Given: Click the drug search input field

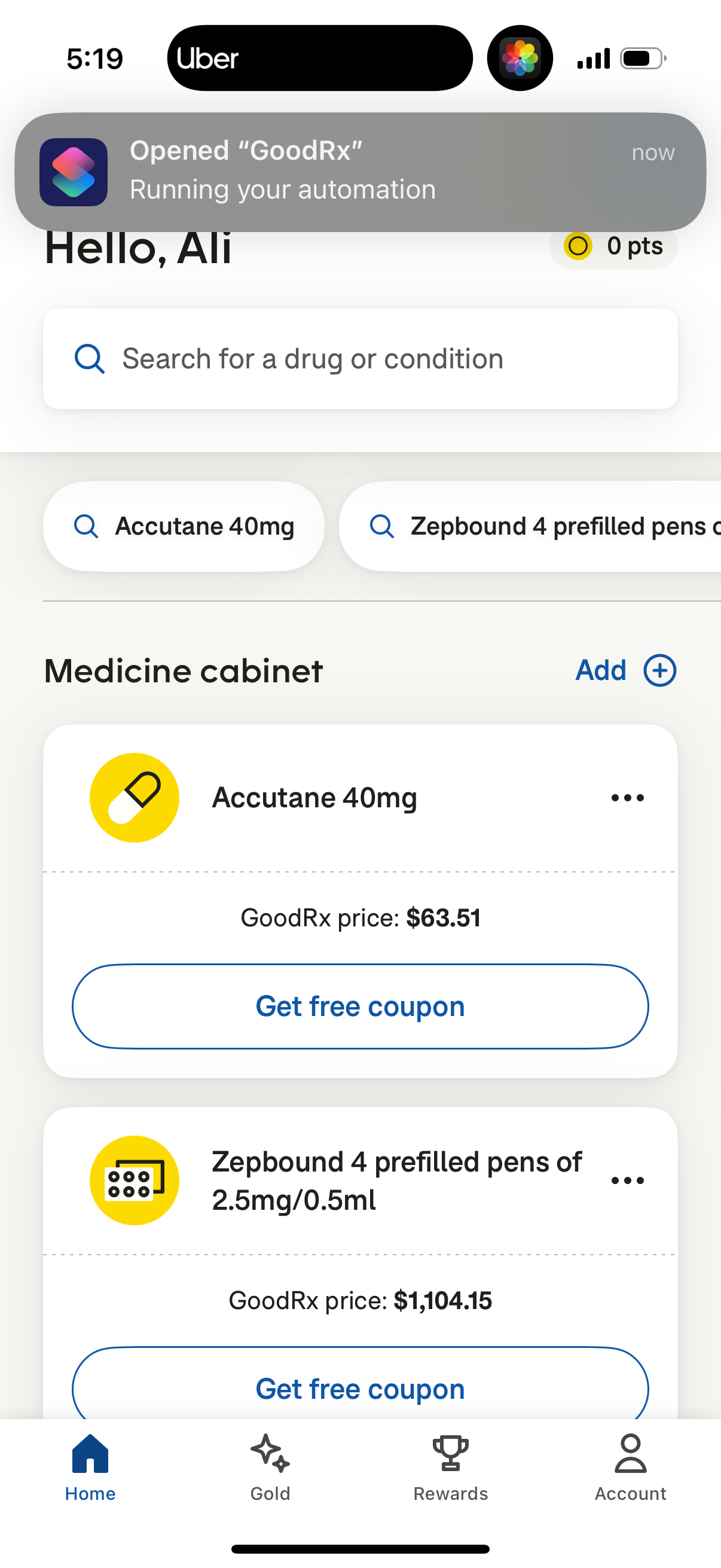Looking at the screenshot, I should pyautogui.click(x=360, y=359).
